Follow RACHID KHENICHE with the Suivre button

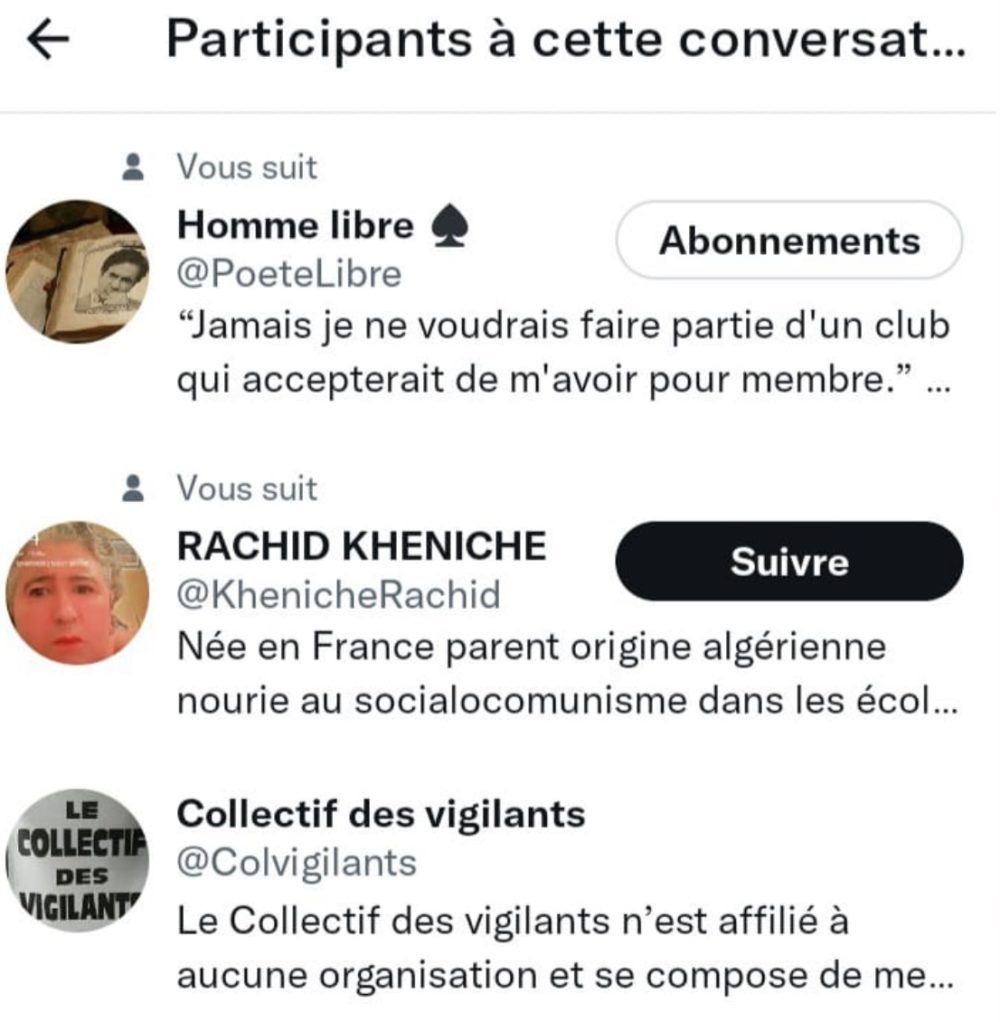click(789, 562)
